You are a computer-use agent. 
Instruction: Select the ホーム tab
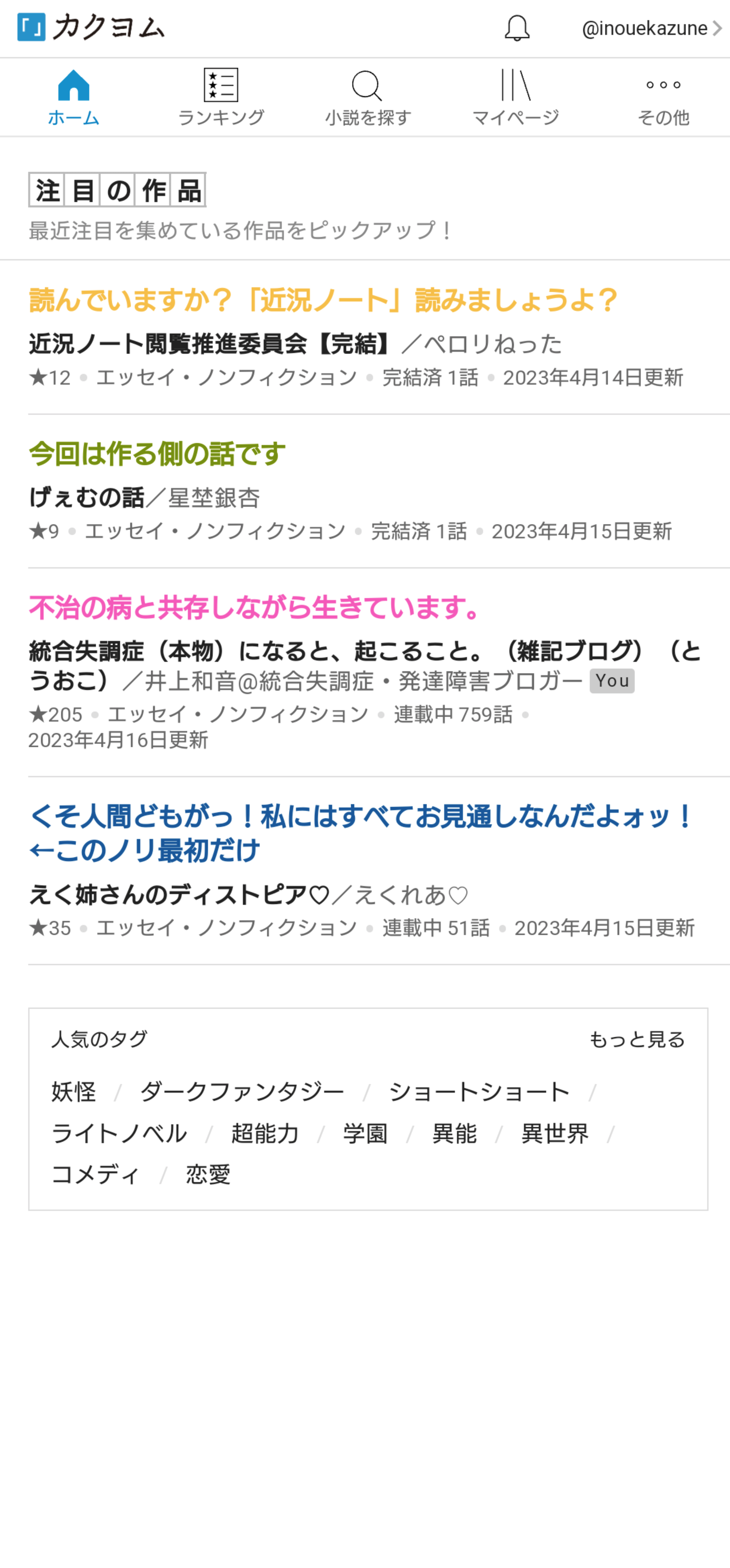pos(74,98)
